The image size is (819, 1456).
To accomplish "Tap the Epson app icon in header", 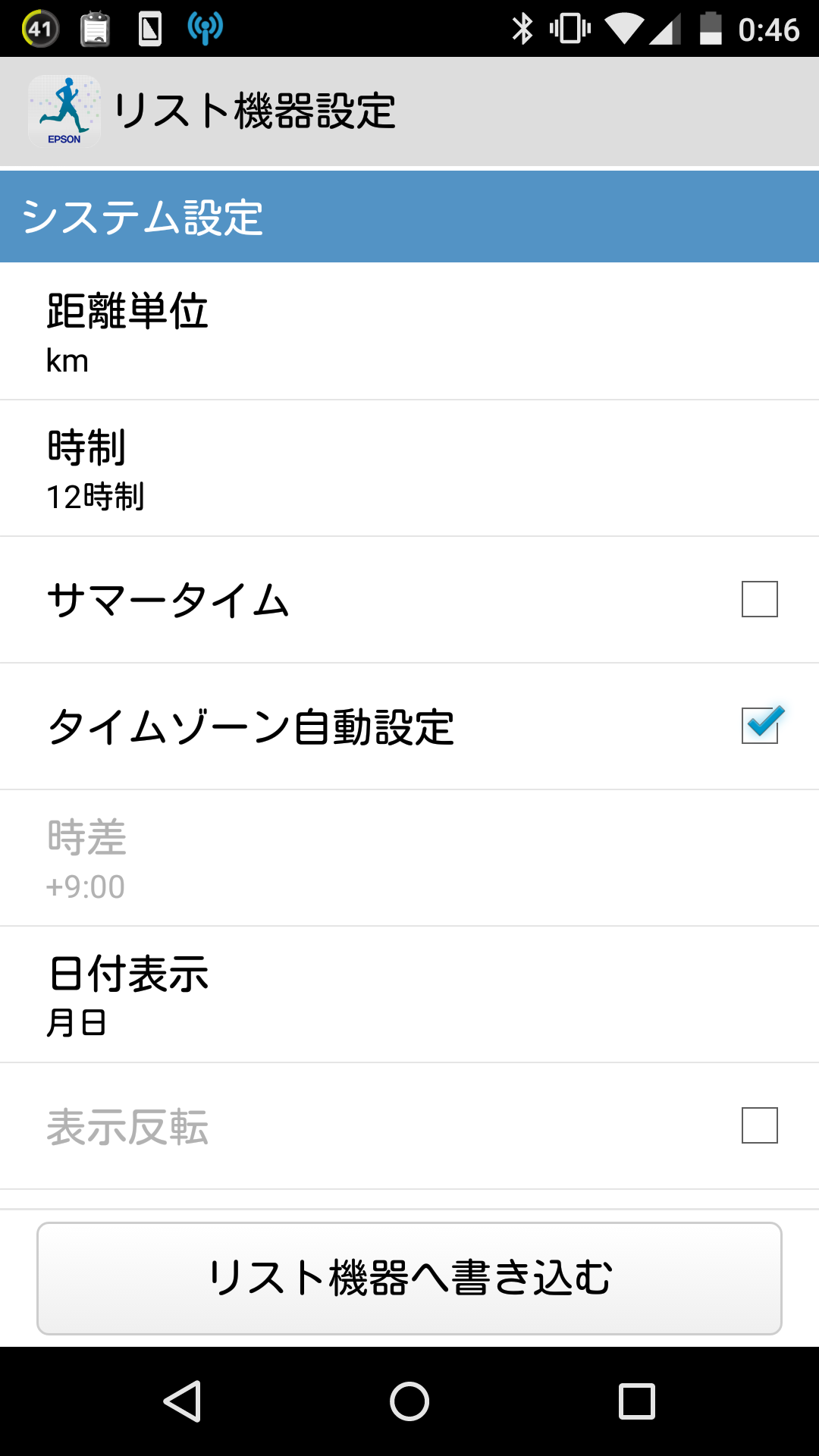I will [x=64, y=111].
